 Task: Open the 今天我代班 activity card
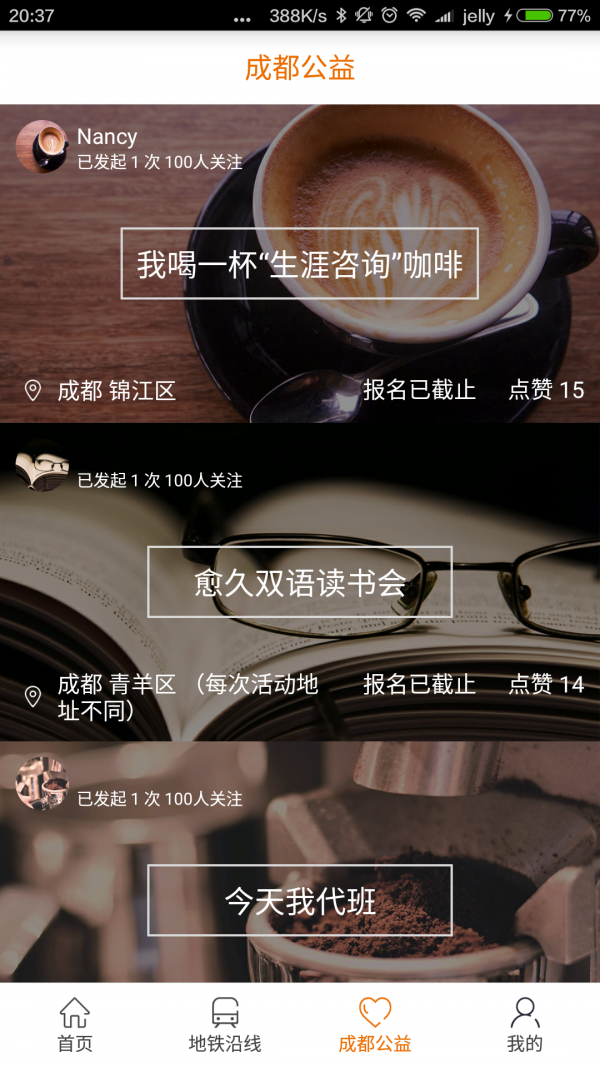point(300,900)
